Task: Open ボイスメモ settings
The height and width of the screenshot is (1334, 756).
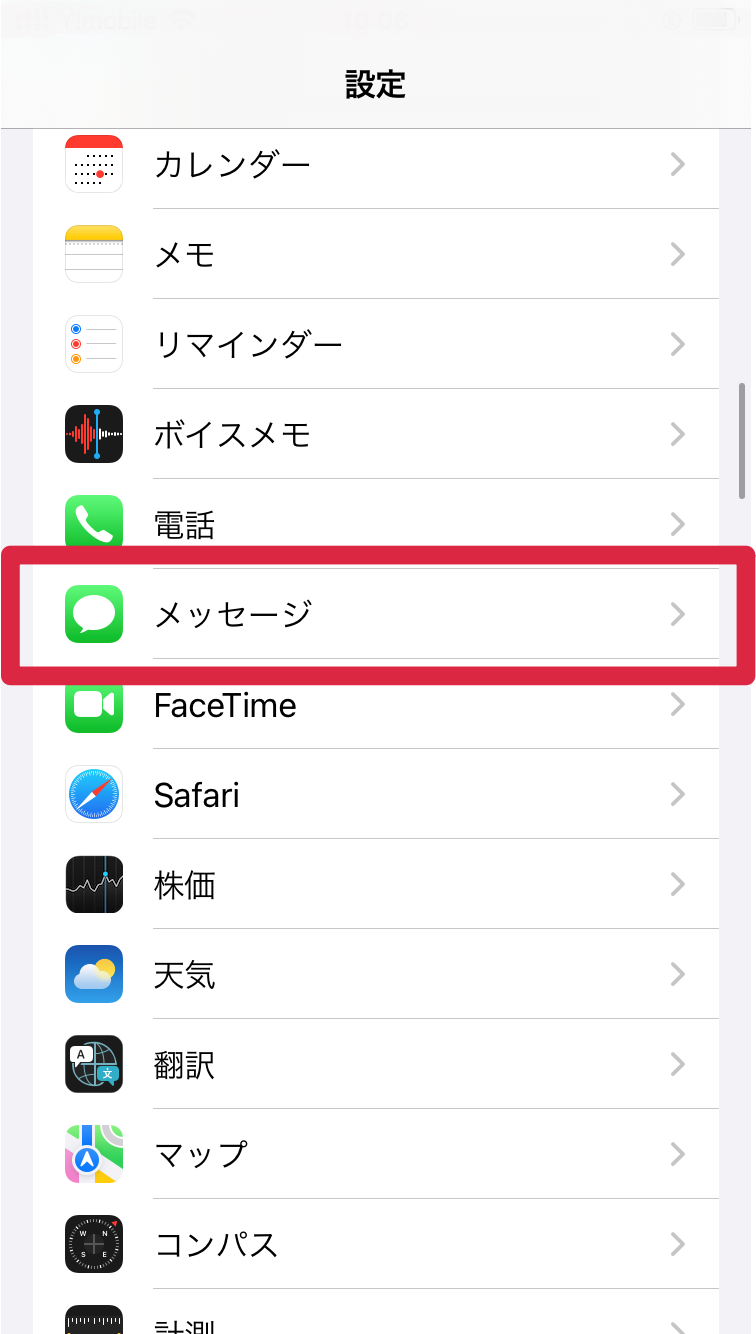Action: 376,434
